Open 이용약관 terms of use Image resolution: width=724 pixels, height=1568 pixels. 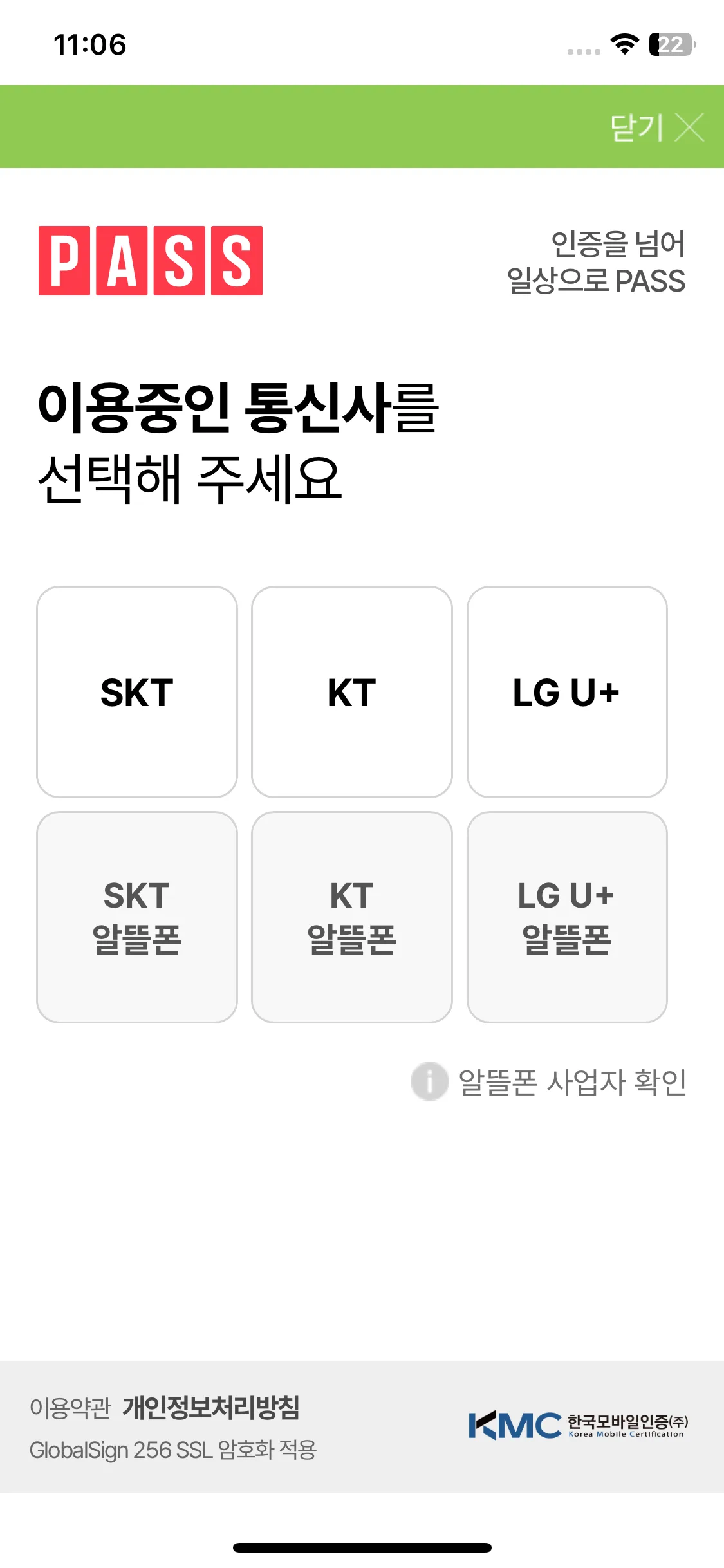[71, 1408]
